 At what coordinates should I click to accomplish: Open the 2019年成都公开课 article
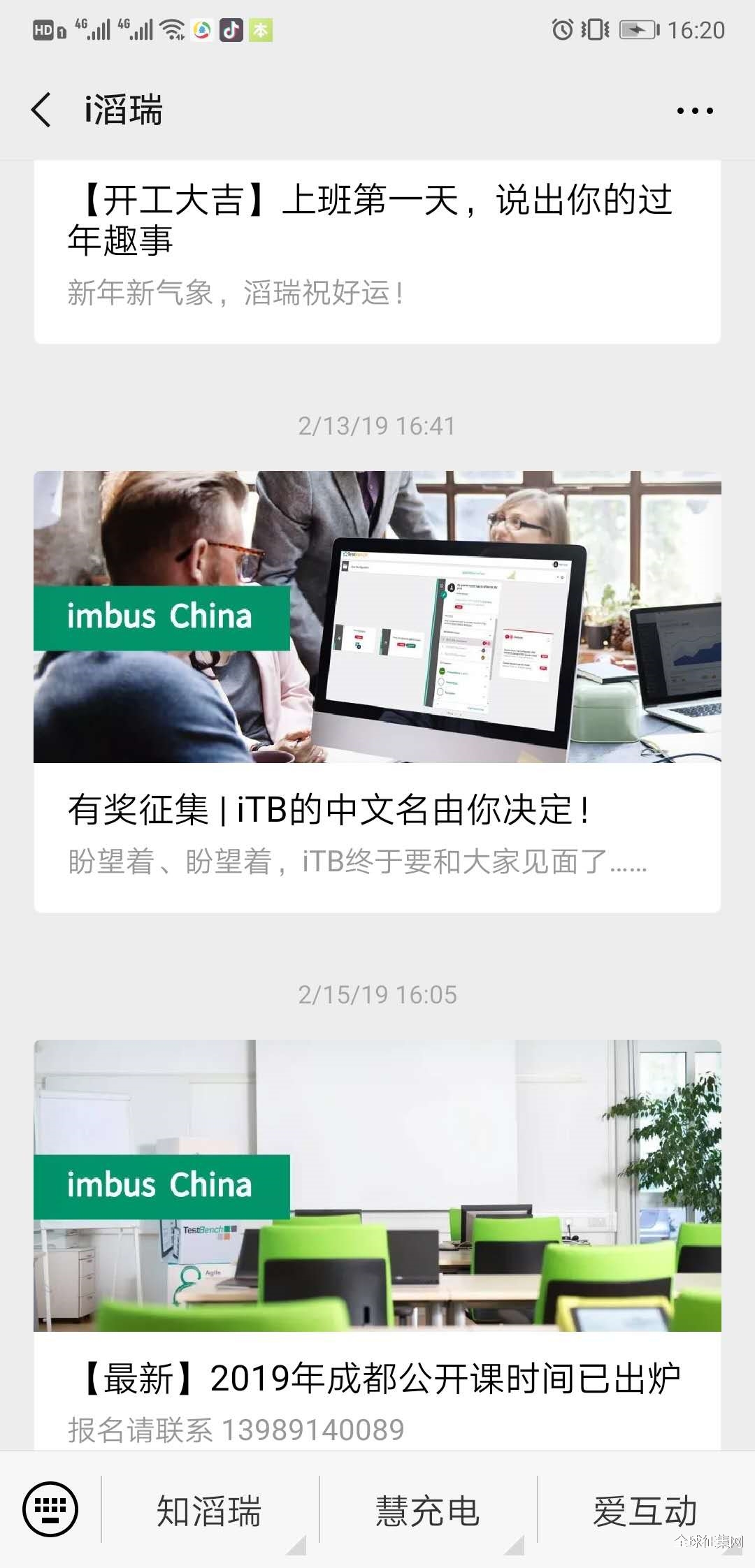[x=376, y=1378]
